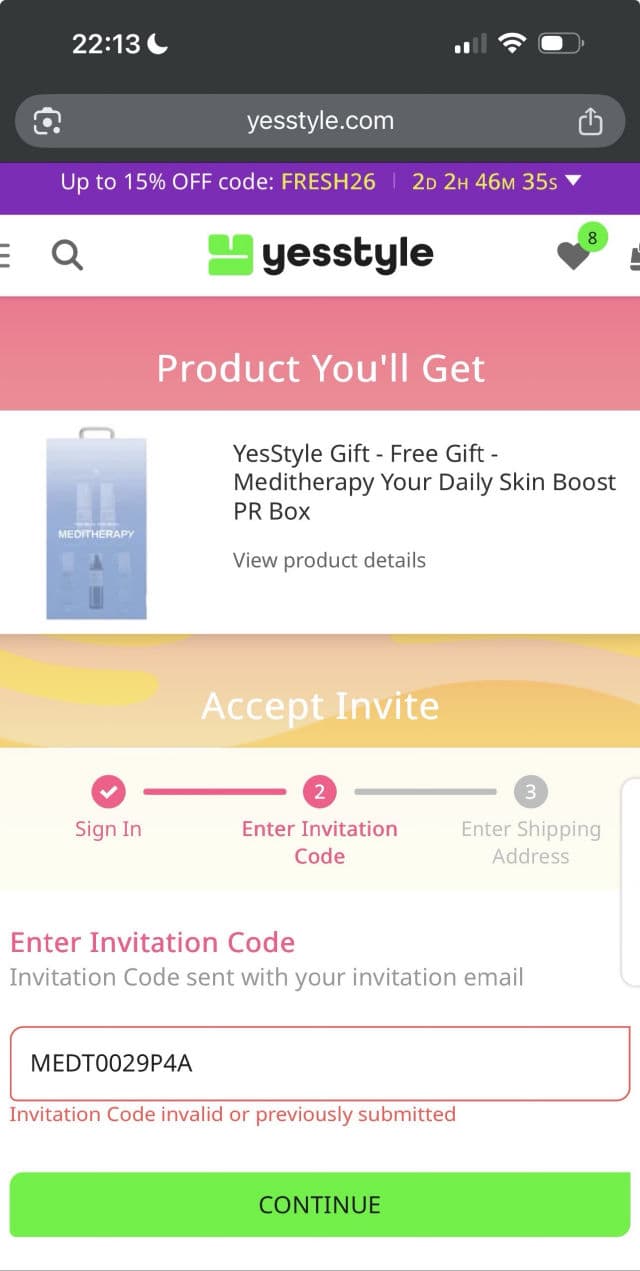Image resolution: width=640 pixels, height=1271 pixels.
Task: Tap the yesstyle.com address bar
Action: [x=320, y=121]
